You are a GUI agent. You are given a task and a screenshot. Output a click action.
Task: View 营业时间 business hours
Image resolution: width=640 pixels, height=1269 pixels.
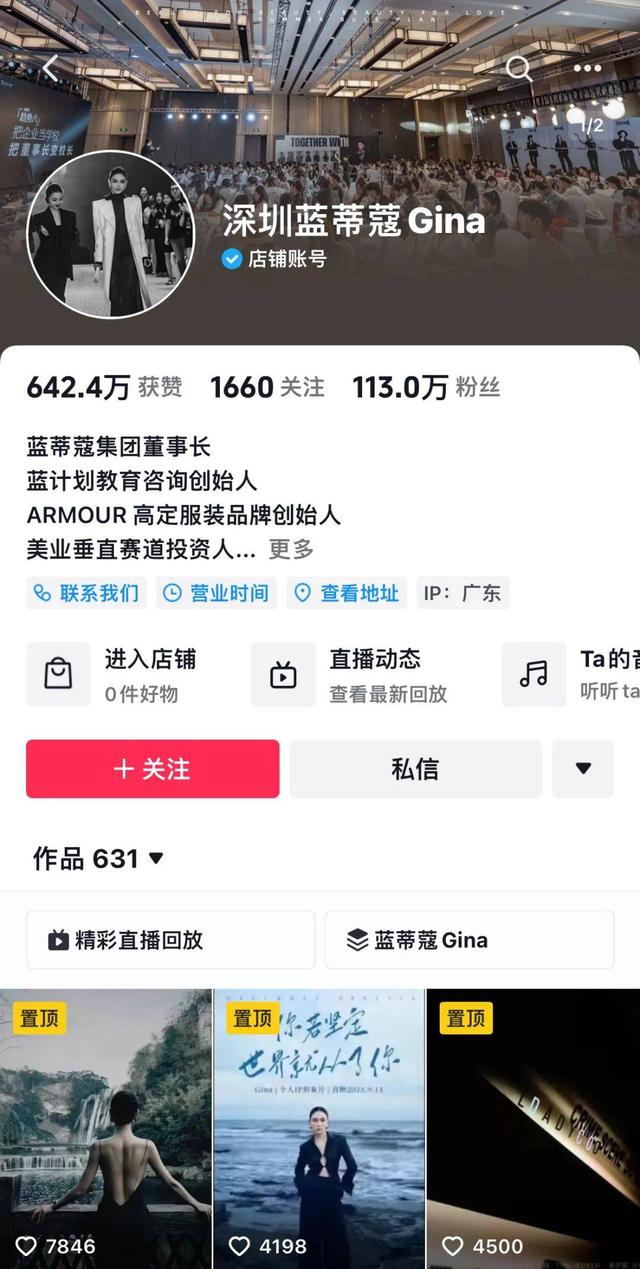216,593
